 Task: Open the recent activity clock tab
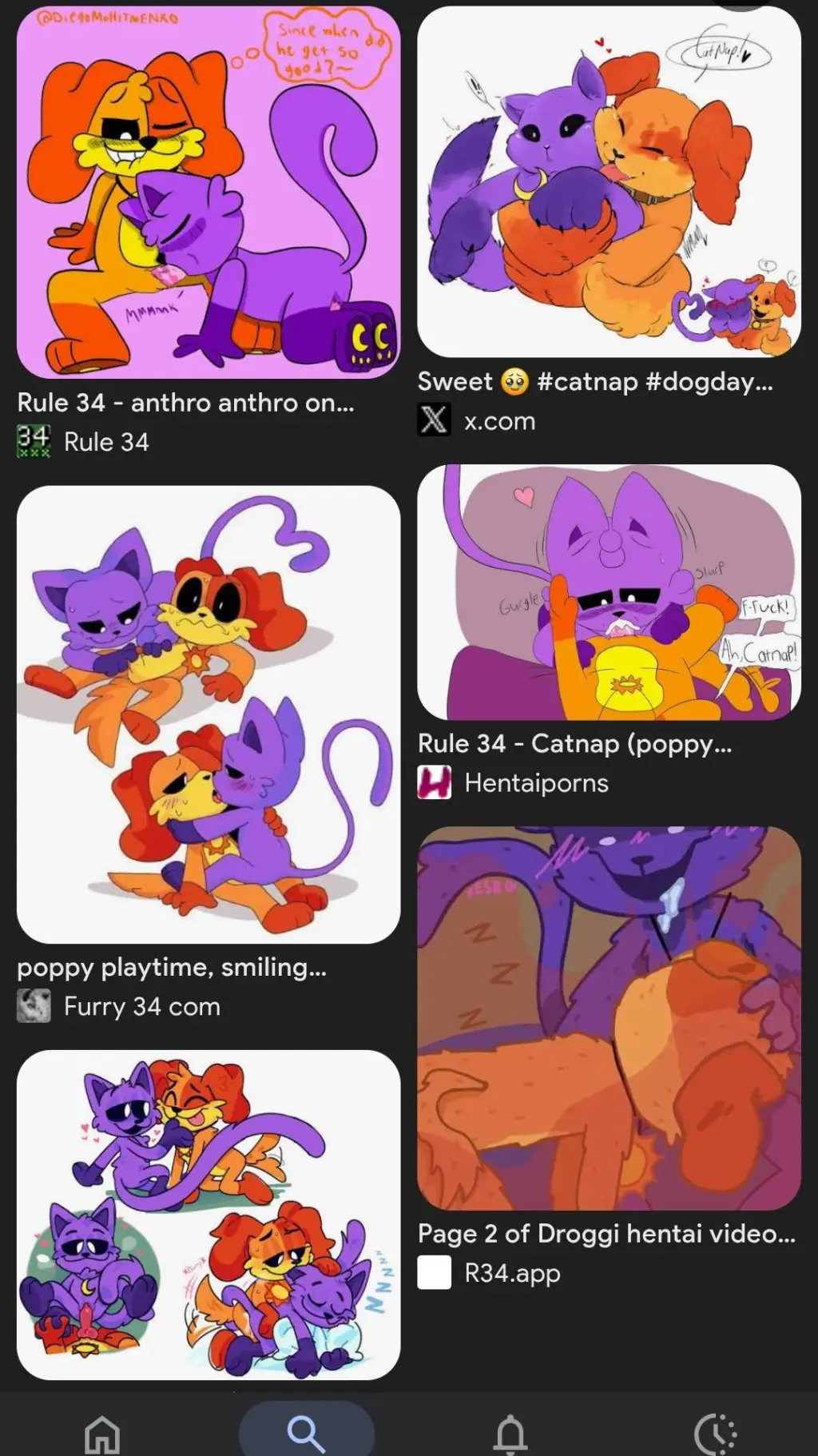coord(716,1434)
